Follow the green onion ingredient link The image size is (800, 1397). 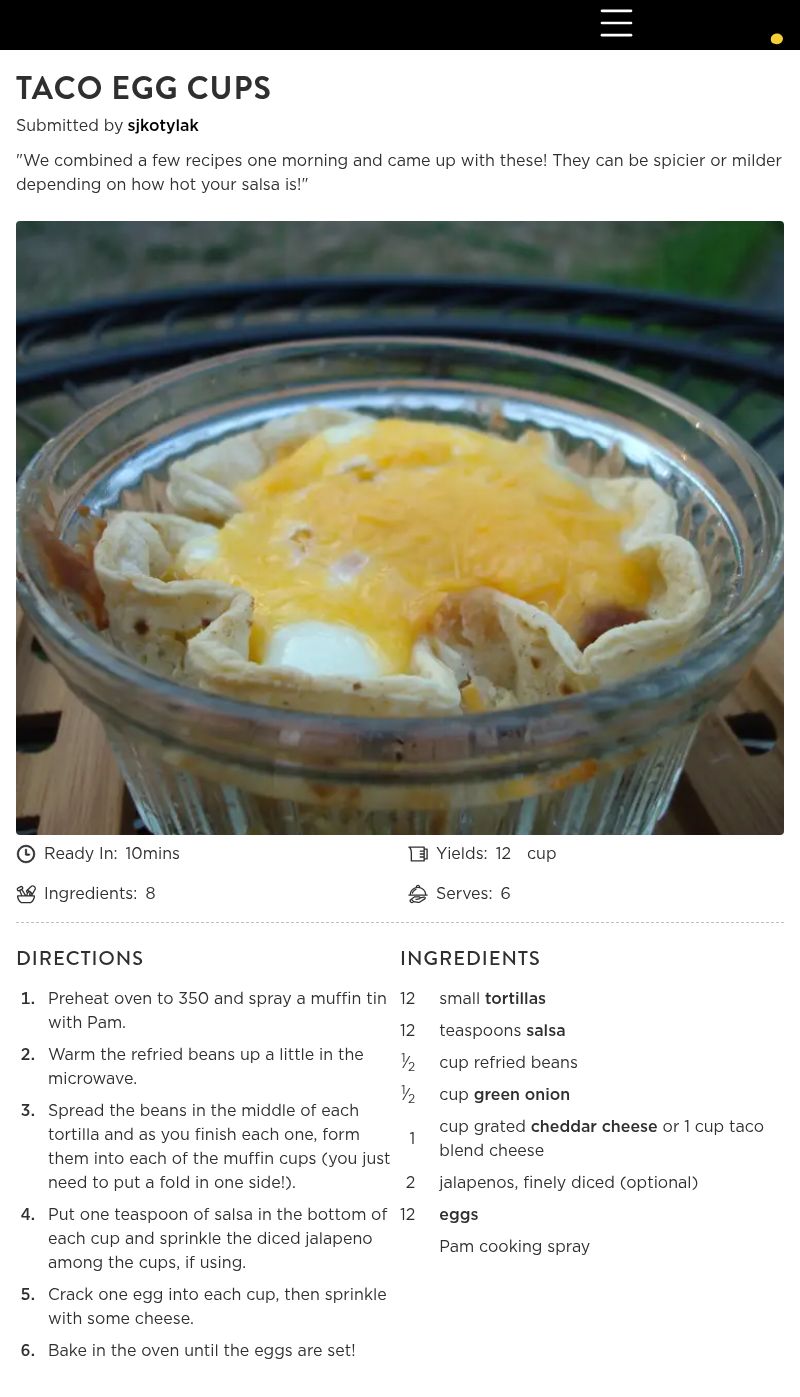[521, 1095]
